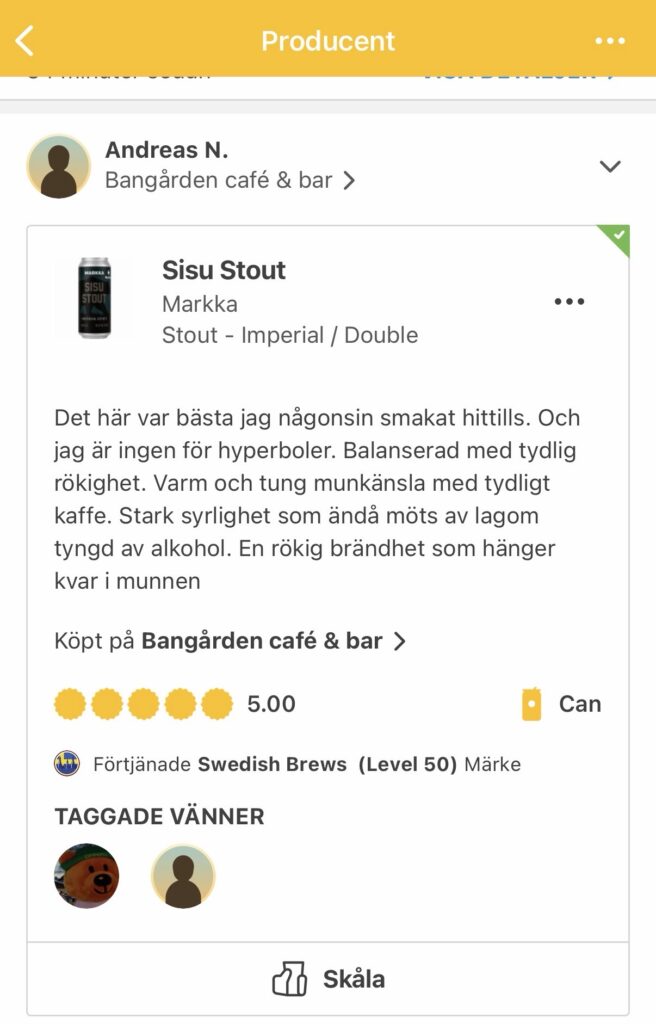Open the overflow menu in the header
The width and height of the screenshot is (656, 1024).
point(610,41)
